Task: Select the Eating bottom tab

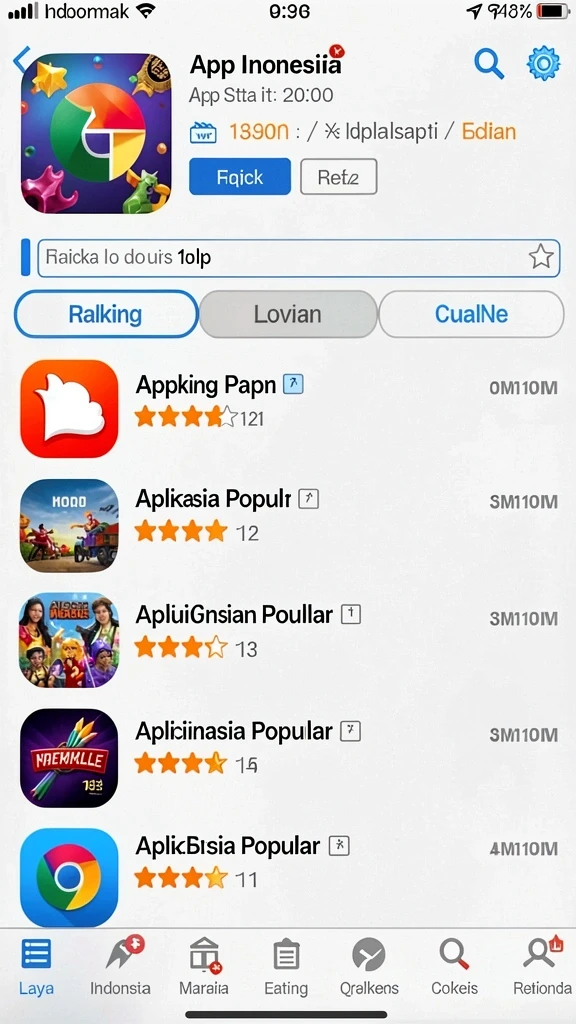Action: [x=285, y=967]
